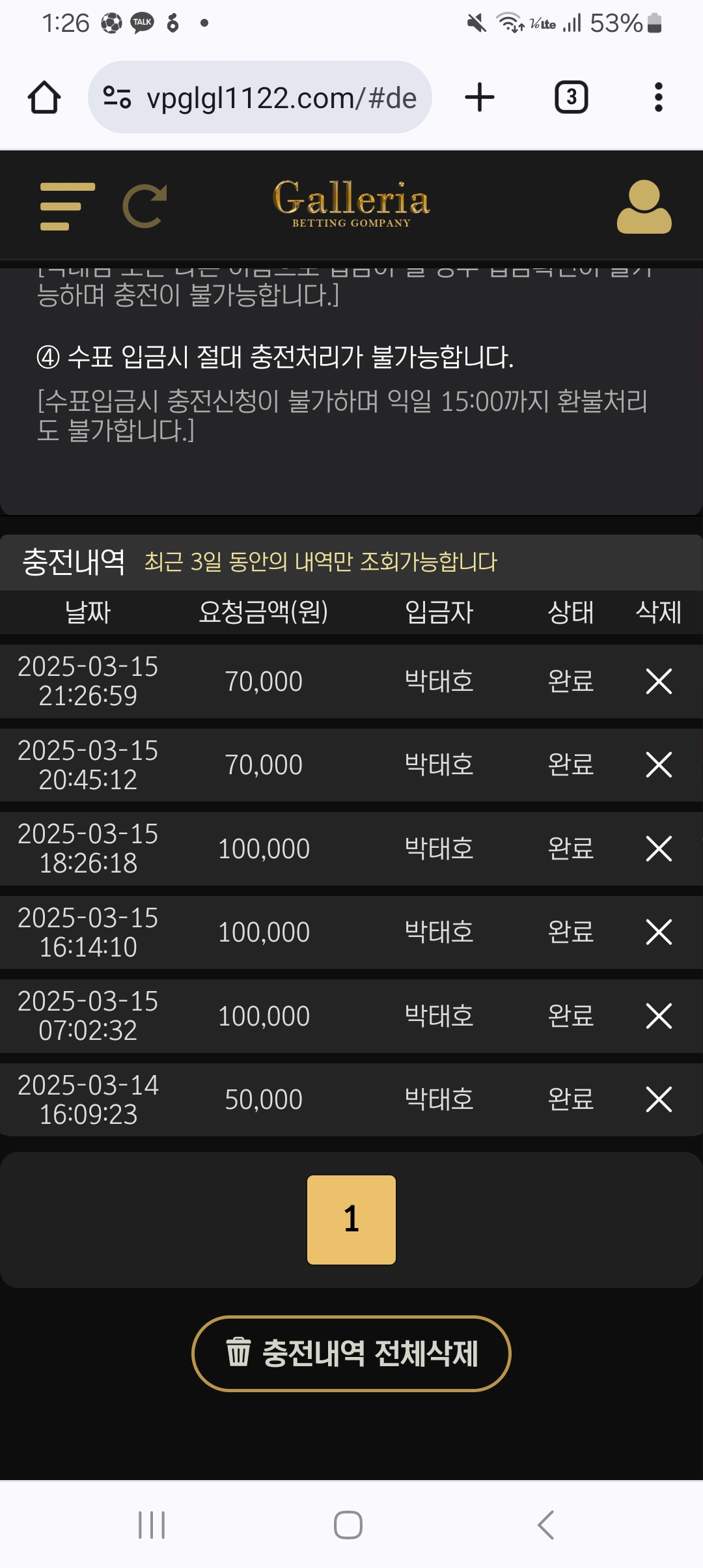Open the user profile icon
The width and height of the screenshot is (703, 1568).
pyautogui.click(x=644, y=206)
